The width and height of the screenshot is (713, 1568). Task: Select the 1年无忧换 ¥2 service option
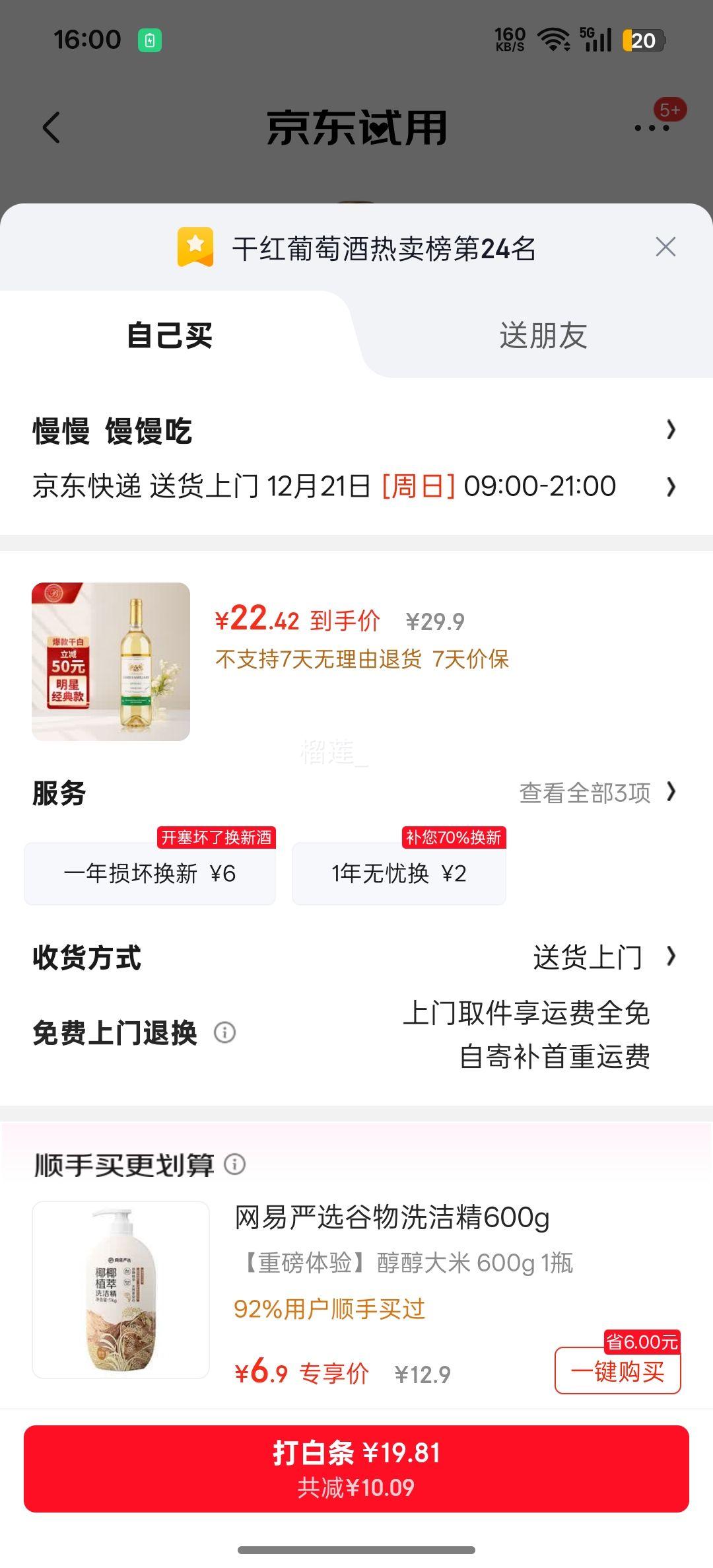tap(399, 873)
